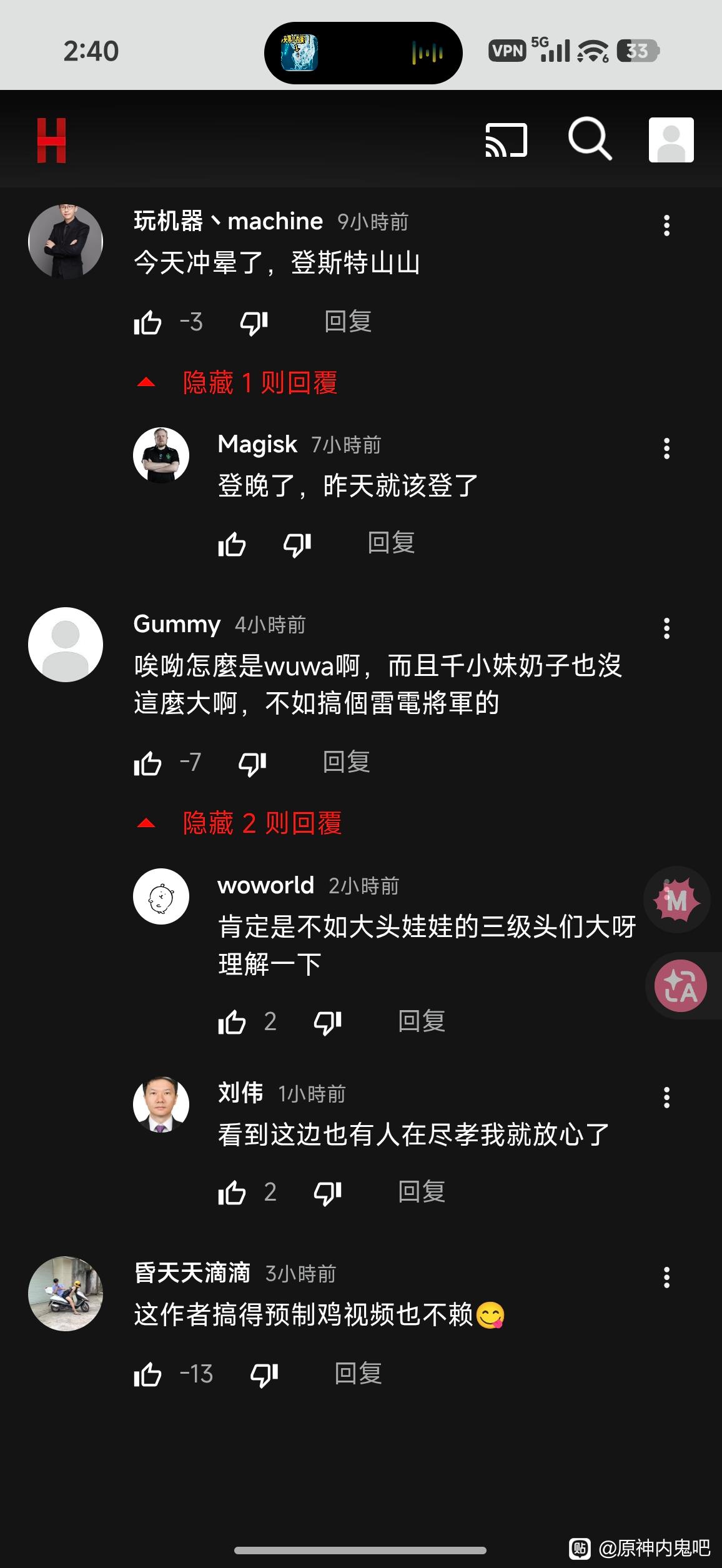
Task: Collapse the 隐藏 2 则回覆 thread
Action: coord(239,823)
